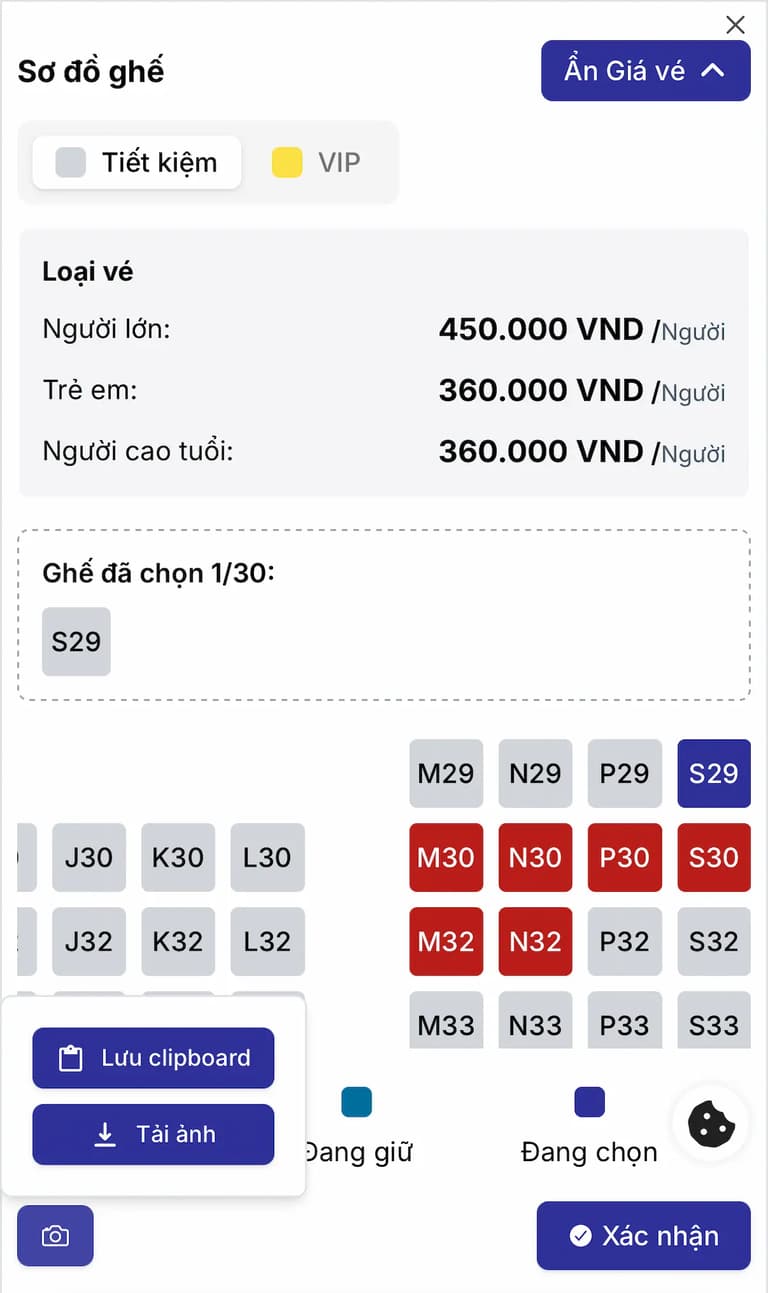Select seat P32

pos(625,941)
